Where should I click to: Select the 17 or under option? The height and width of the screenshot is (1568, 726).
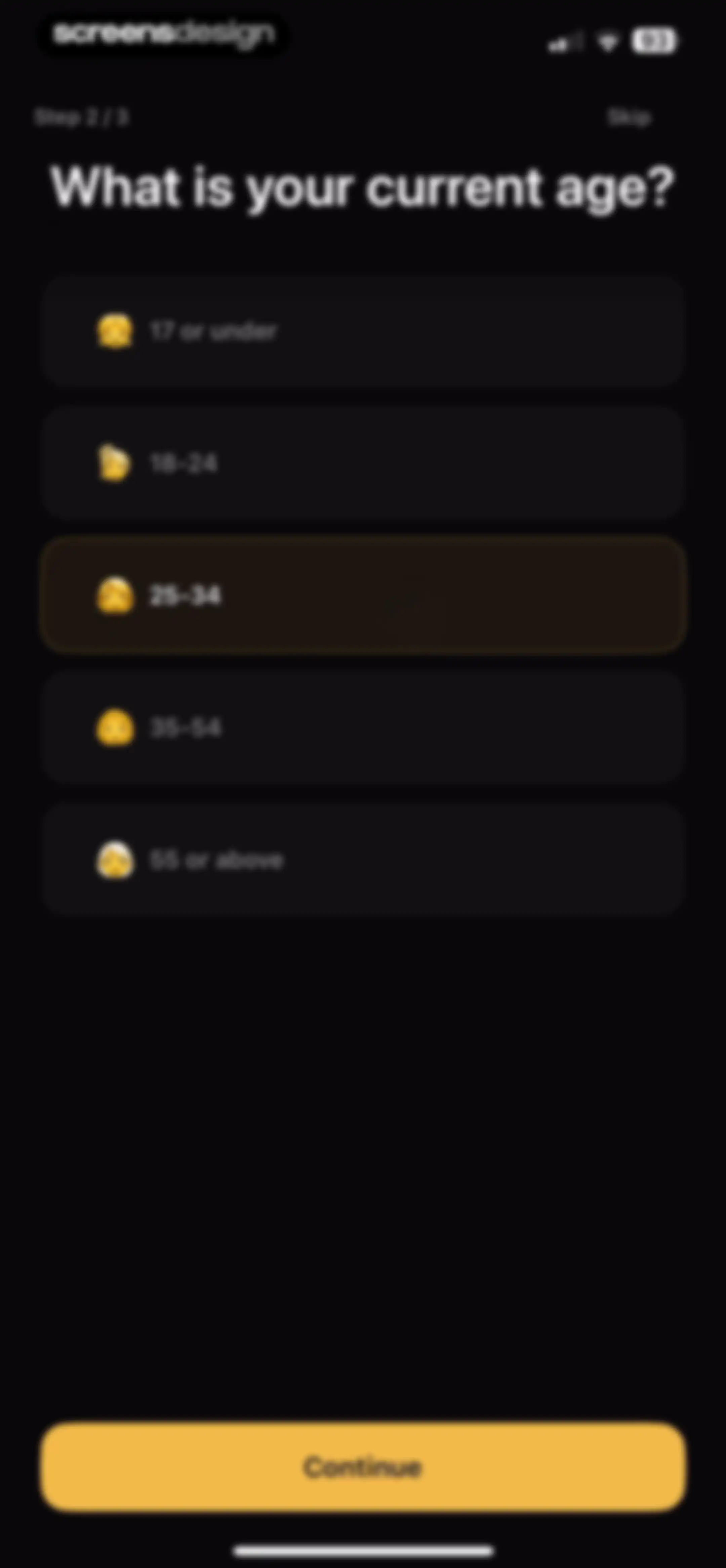[x=364, y=331]
